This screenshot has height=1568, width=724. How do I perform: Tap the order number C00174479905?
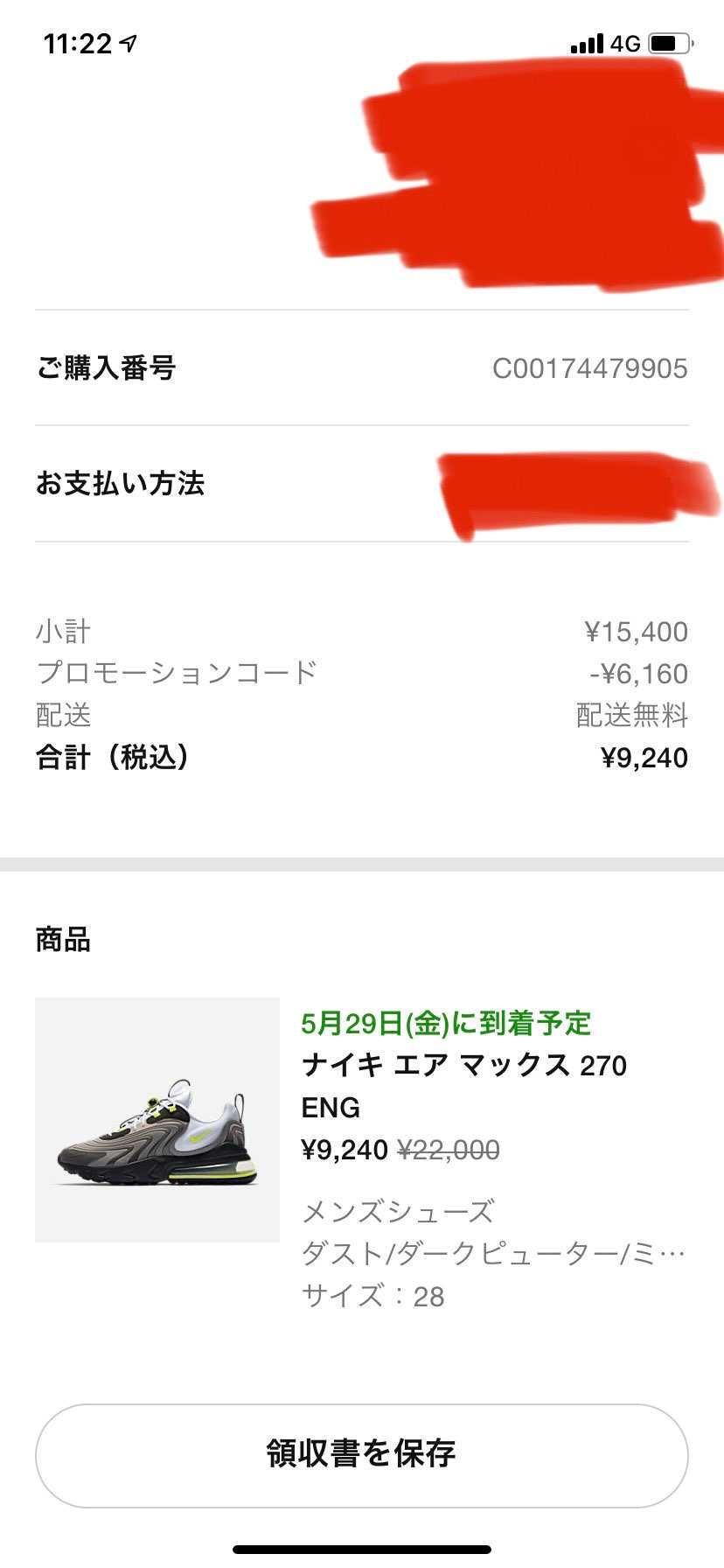pyautogui.click(x=590, y=368)
